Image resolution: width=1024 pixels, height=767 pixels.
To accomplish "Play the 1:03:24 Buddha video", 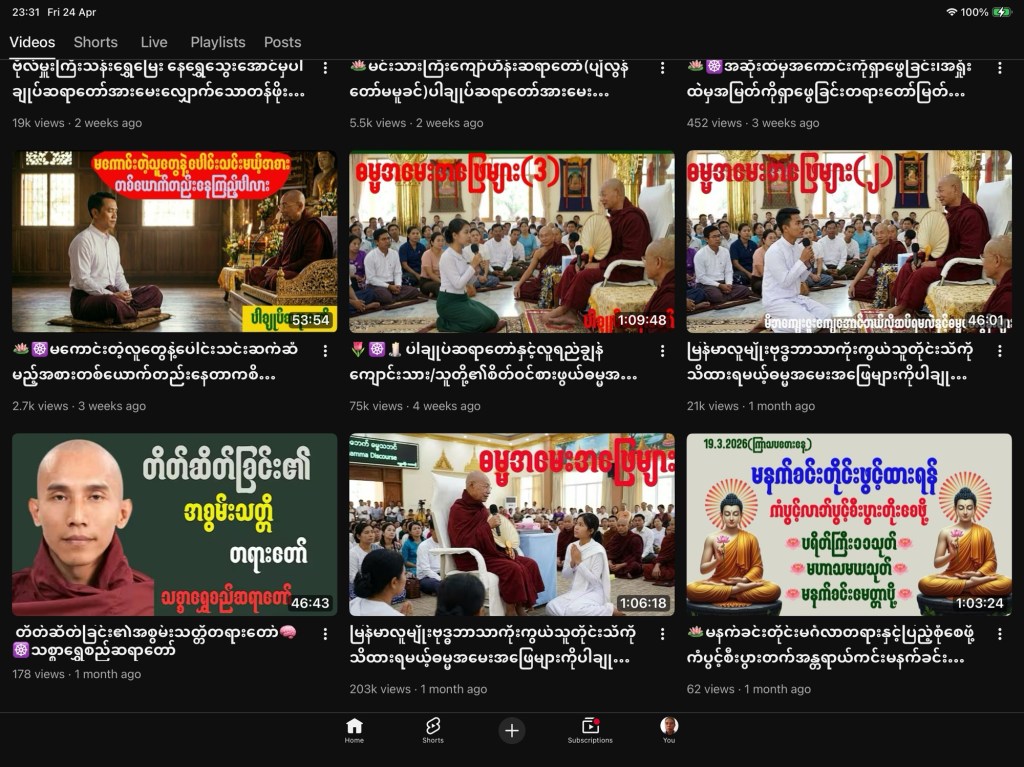I will (848, 524).
